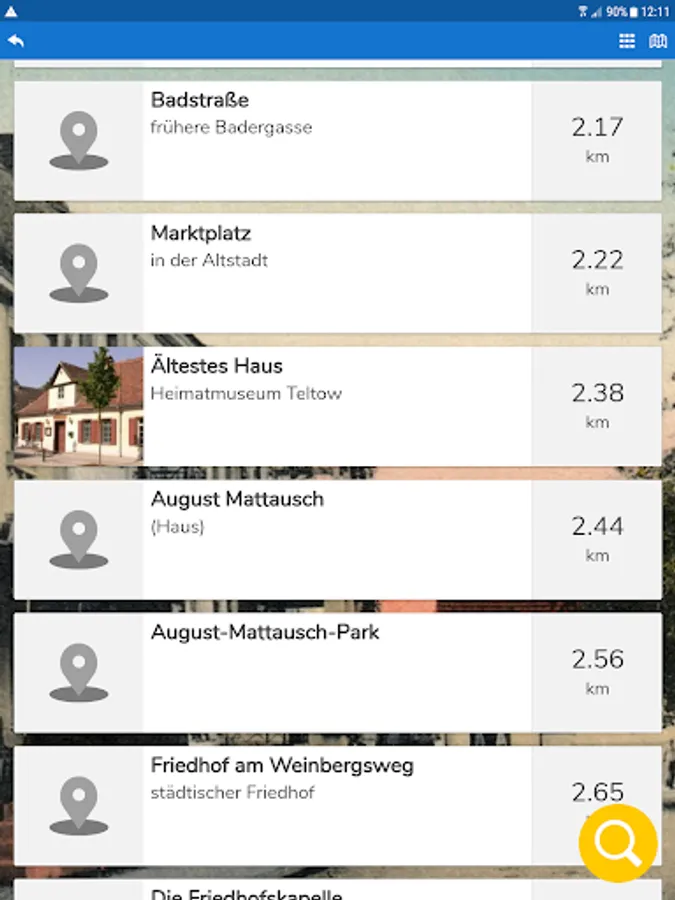Switch to grid view
675x900 pixels.
(x=627, y=41)
